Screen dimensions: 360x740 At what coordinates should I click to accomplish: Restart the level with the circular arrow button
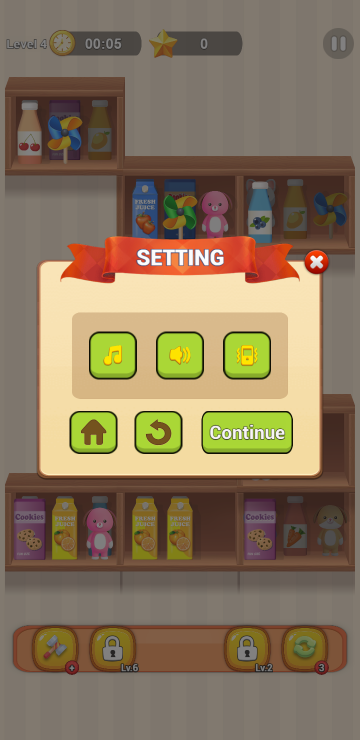[x=159, y=432]
